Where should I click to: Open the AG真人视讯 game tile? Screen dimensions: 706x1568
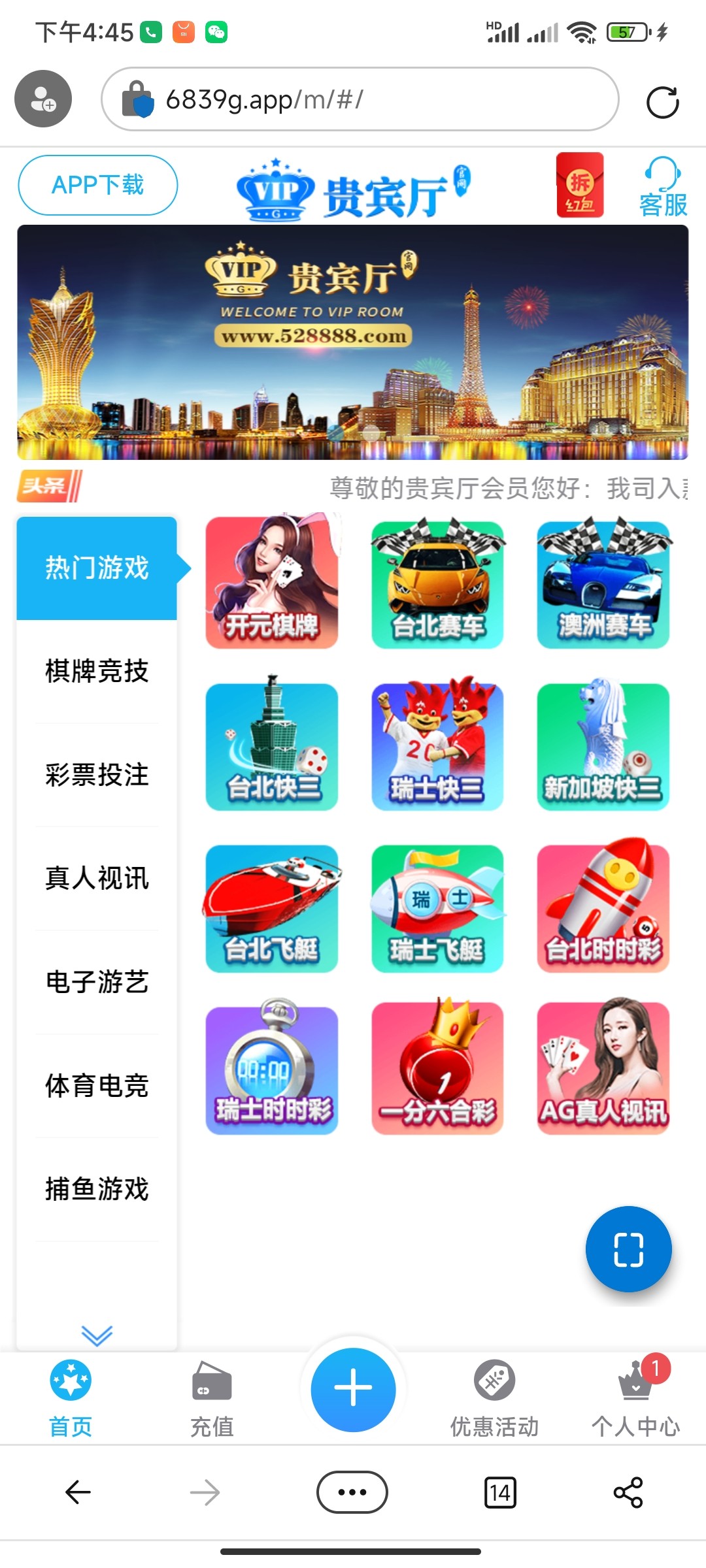[x=603, y=1068]
